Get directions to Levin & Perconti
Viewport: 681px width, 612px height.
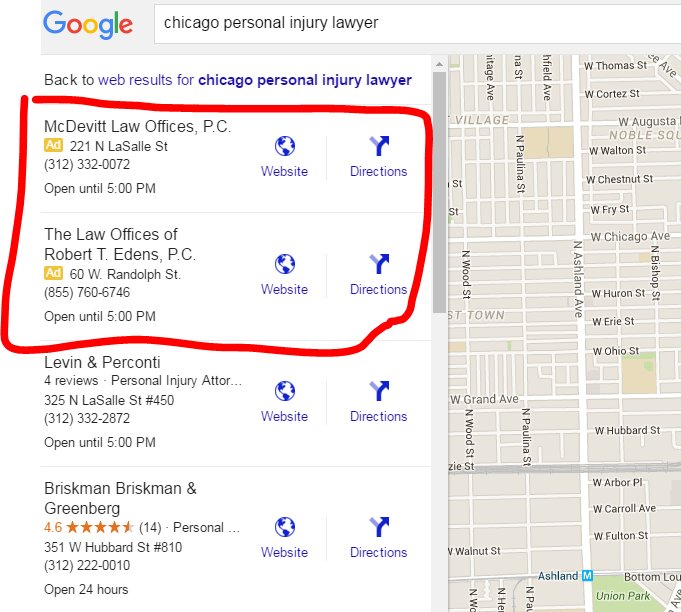tap(378, 402)
